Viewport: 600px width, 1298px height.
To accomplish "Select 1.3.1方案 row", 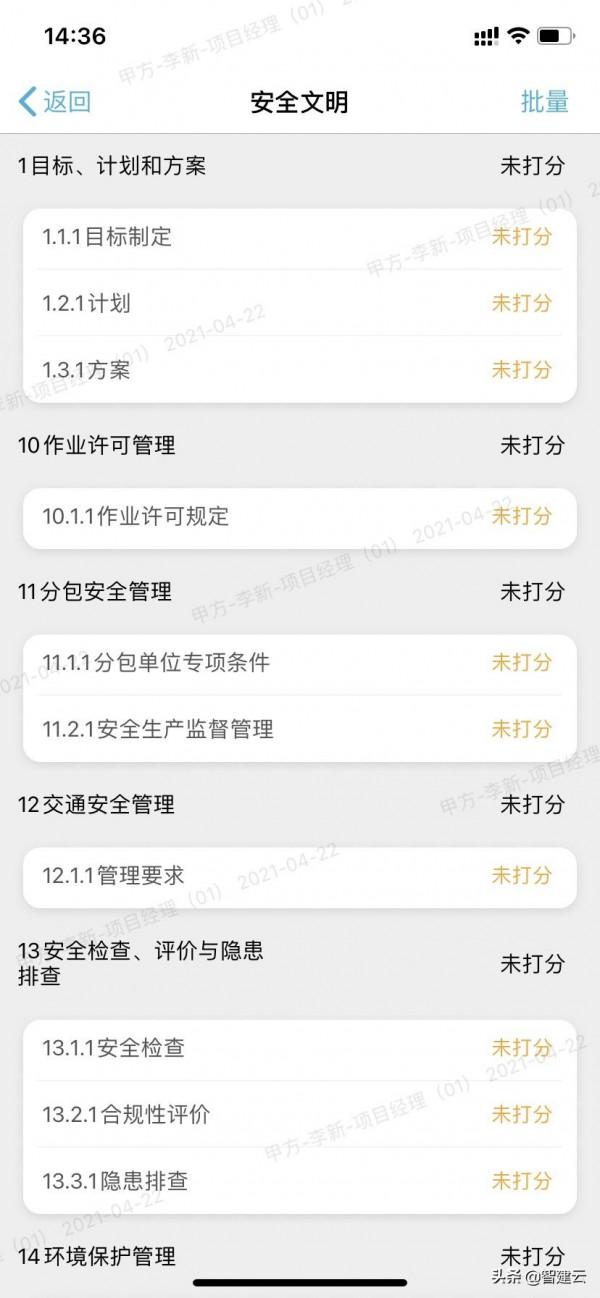I will tap(299, 370).
